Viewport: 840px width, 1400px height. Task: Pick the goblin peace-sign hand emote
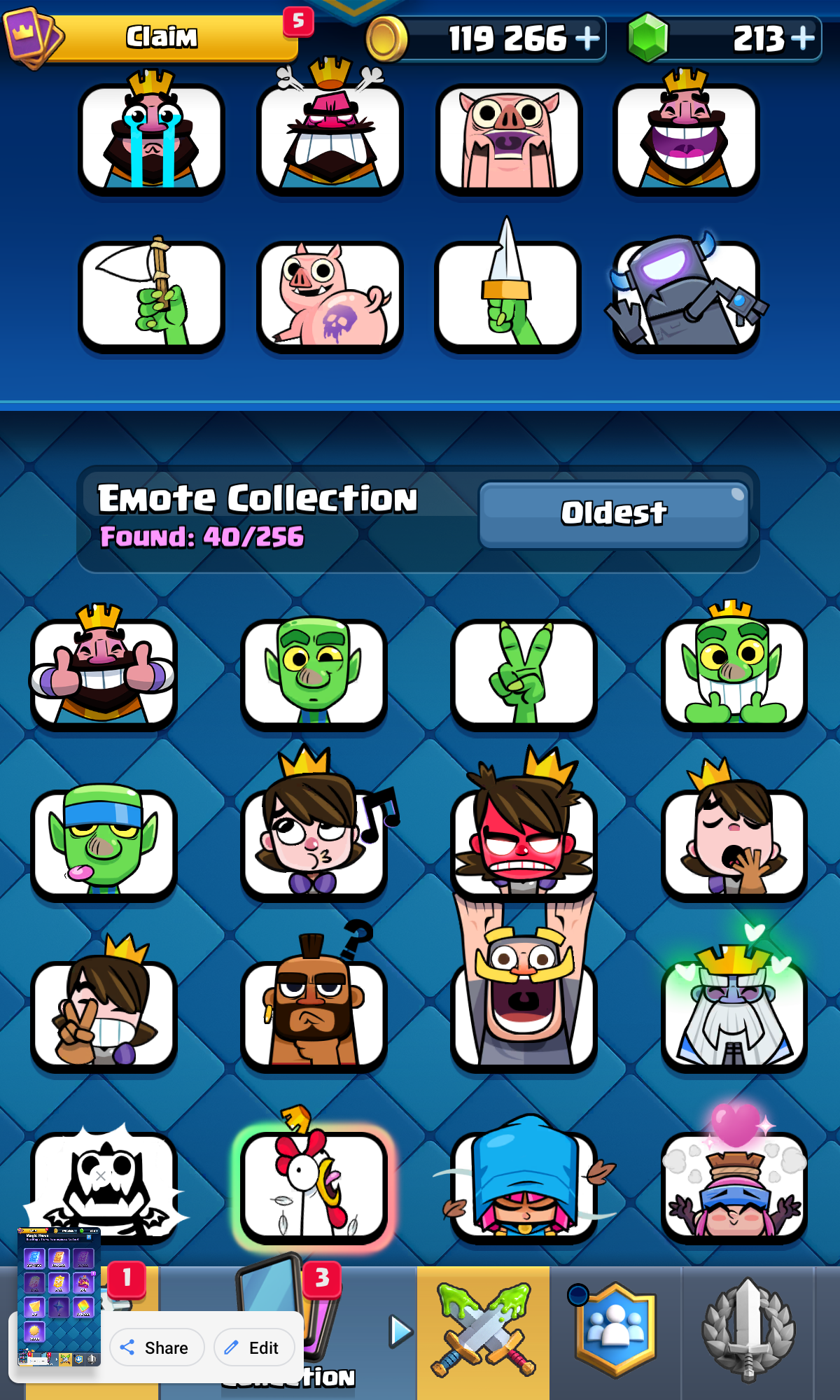tap(524, 675)
